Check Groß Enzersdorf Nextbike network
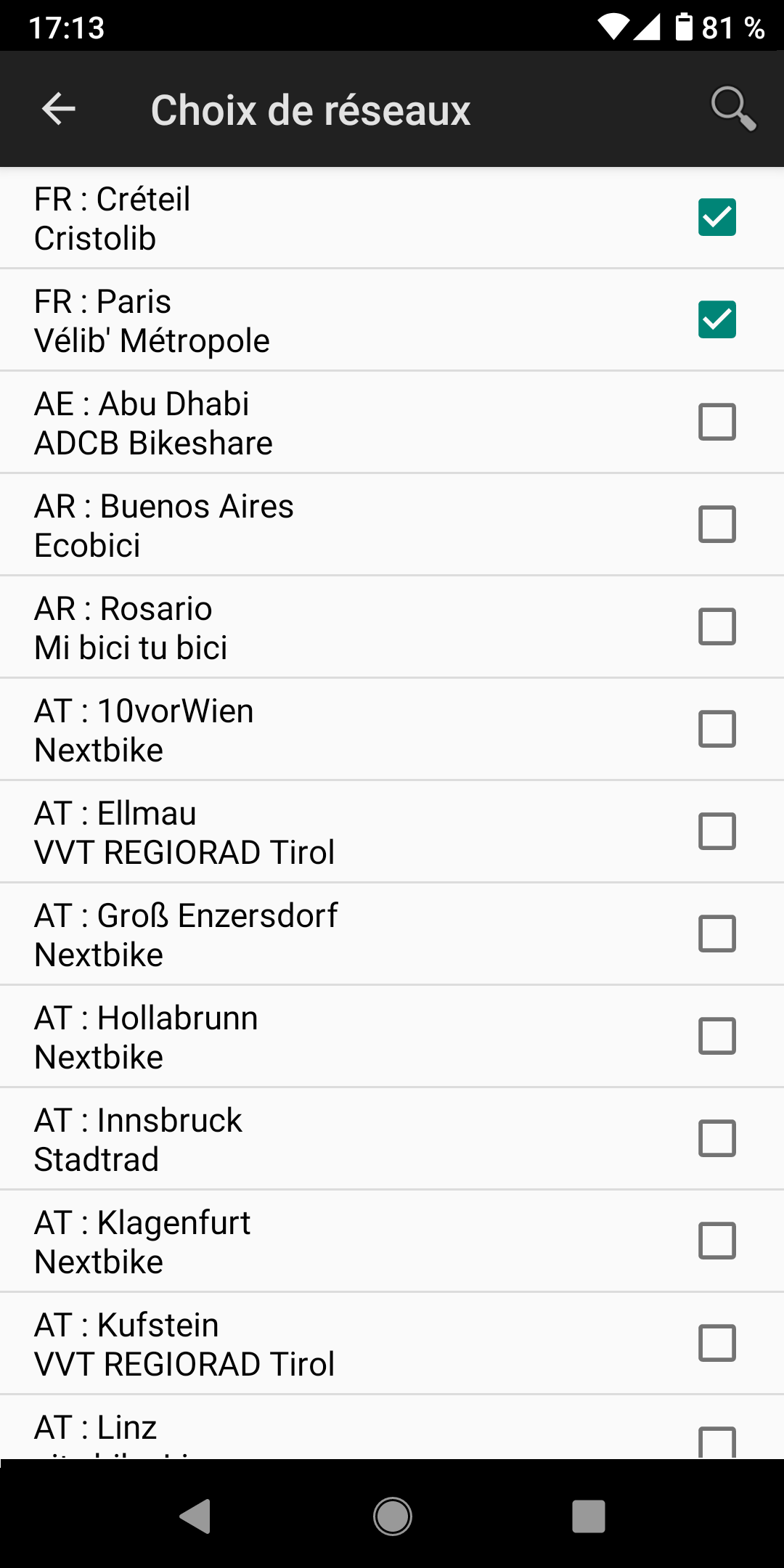The height and width of the screenshot is (1568, 784). coord(716,934)
